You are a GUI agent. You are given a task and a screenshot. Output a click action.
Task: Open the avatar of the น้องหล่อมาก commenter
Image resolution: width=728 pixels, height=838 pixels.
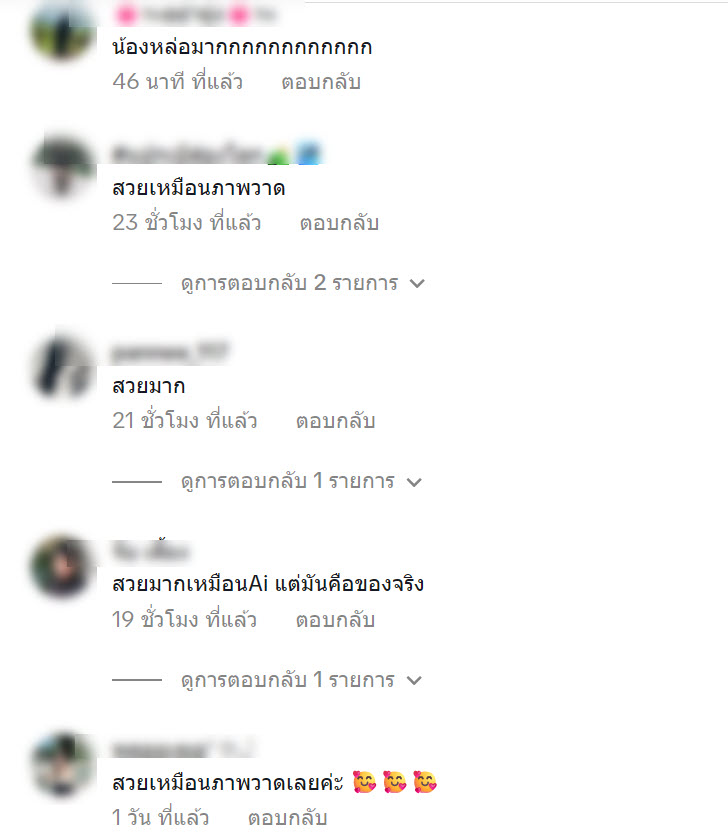tap(63, 30)
